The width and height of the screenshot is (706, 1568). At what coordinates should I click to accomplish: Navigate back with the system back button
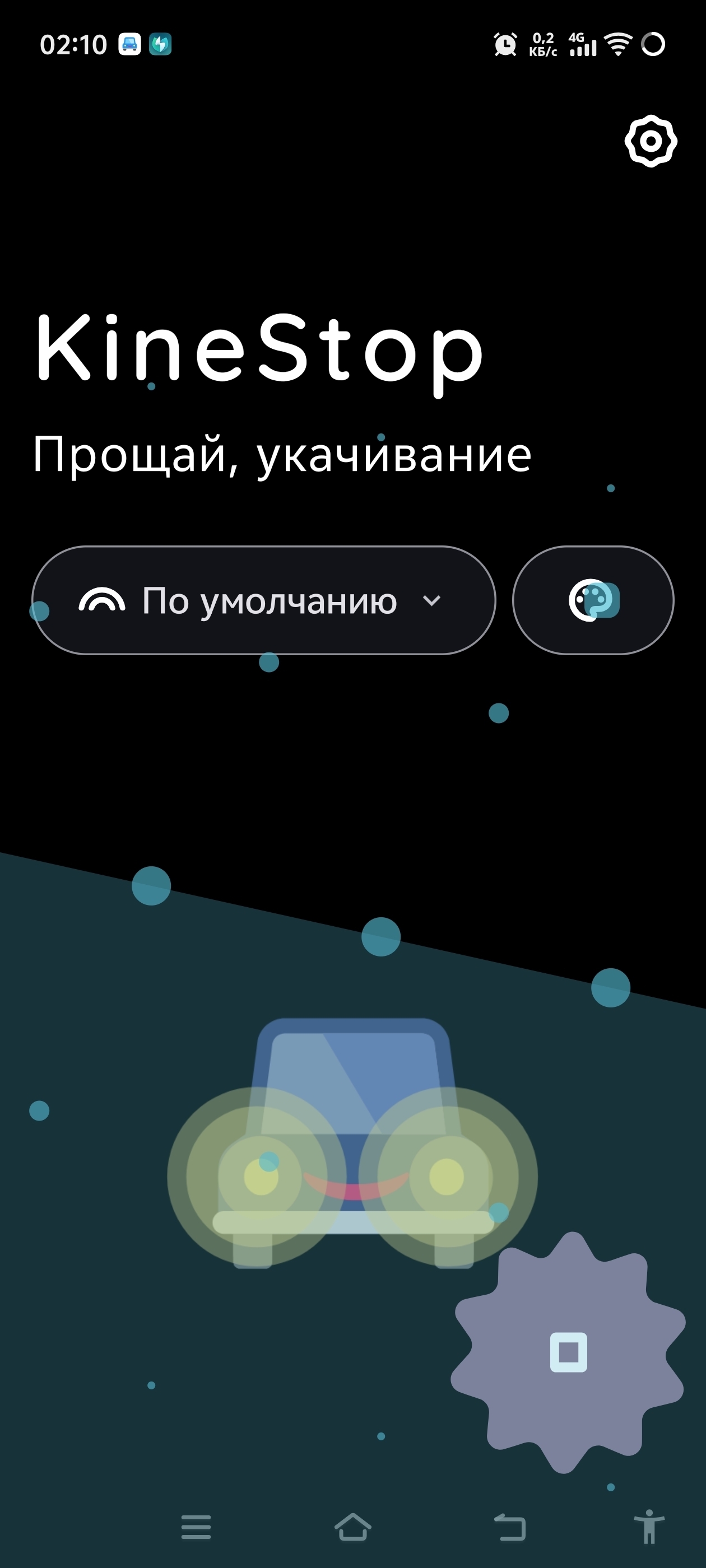(x=510, y=1527)
